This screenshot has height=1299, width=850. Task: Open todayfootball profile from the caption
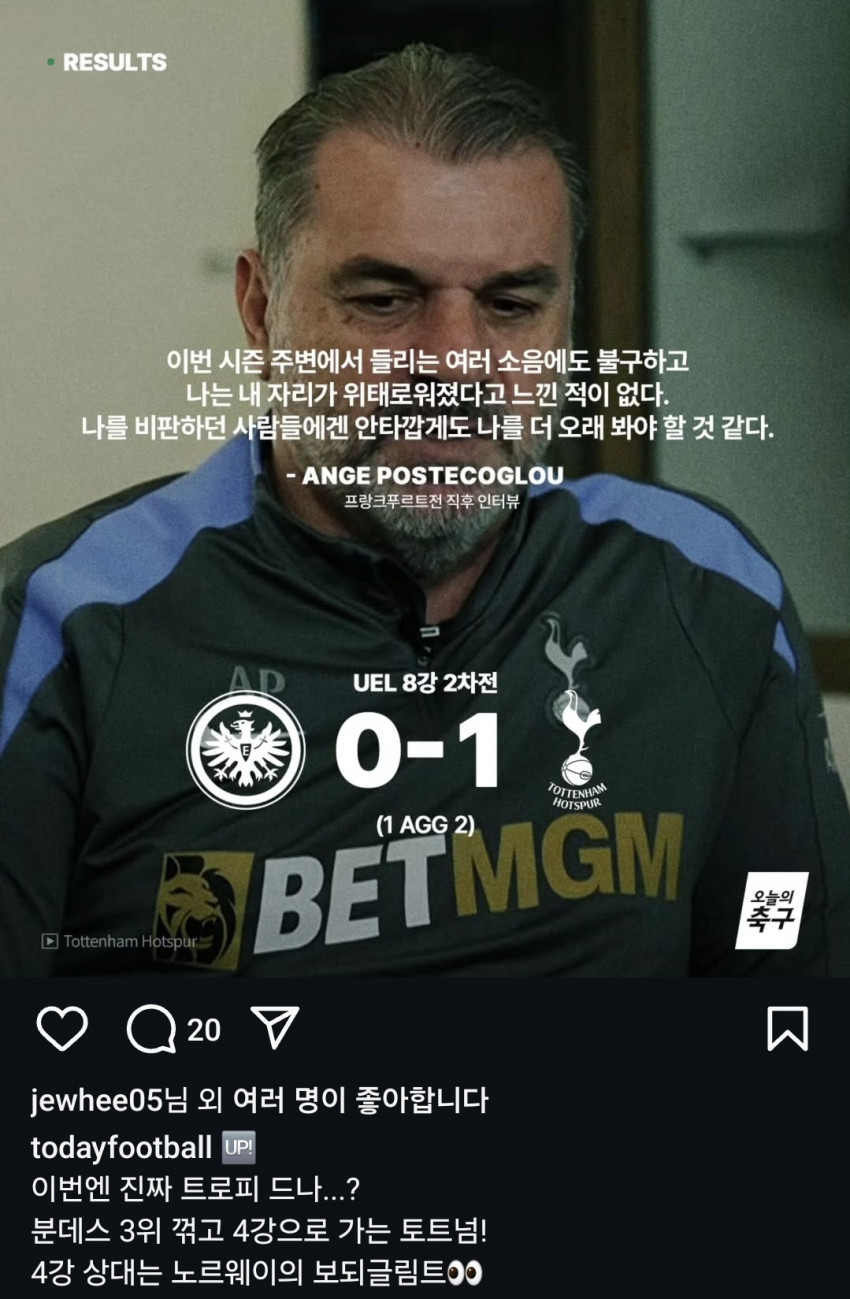pos(121,1147)
